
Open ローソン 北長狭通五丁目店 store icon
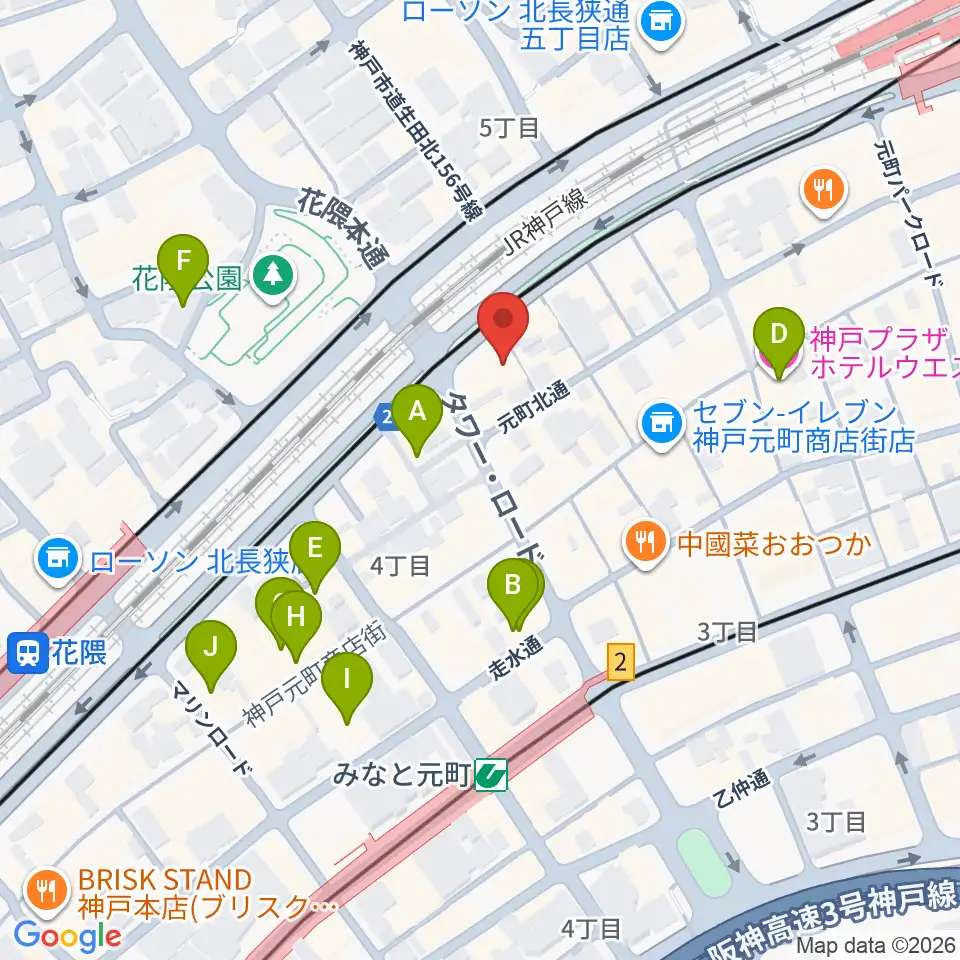tap(662, 25)
